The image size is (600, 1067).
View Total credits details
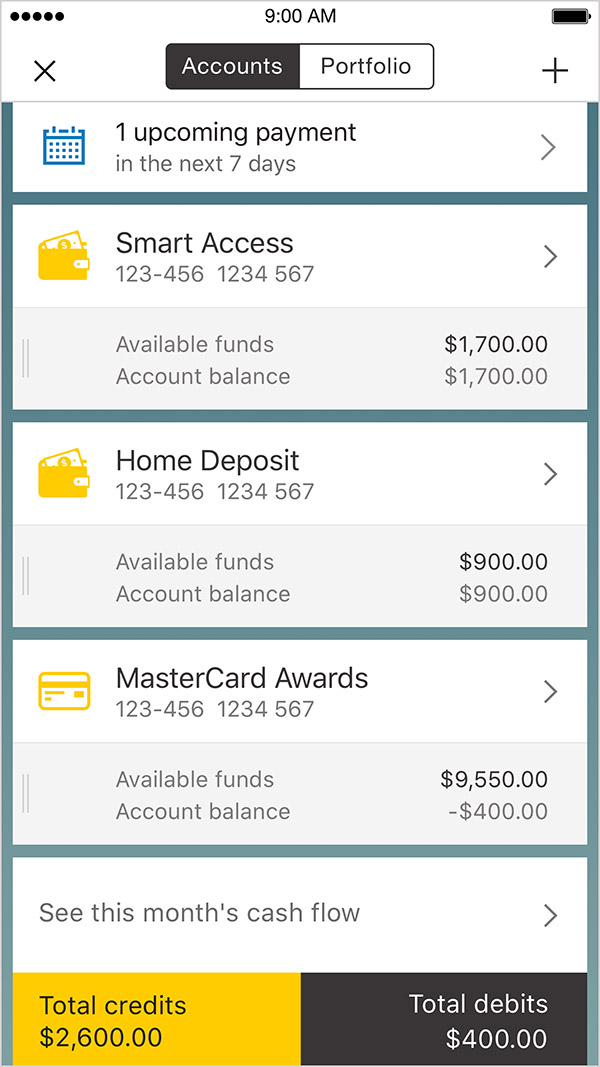point(157,1020)
